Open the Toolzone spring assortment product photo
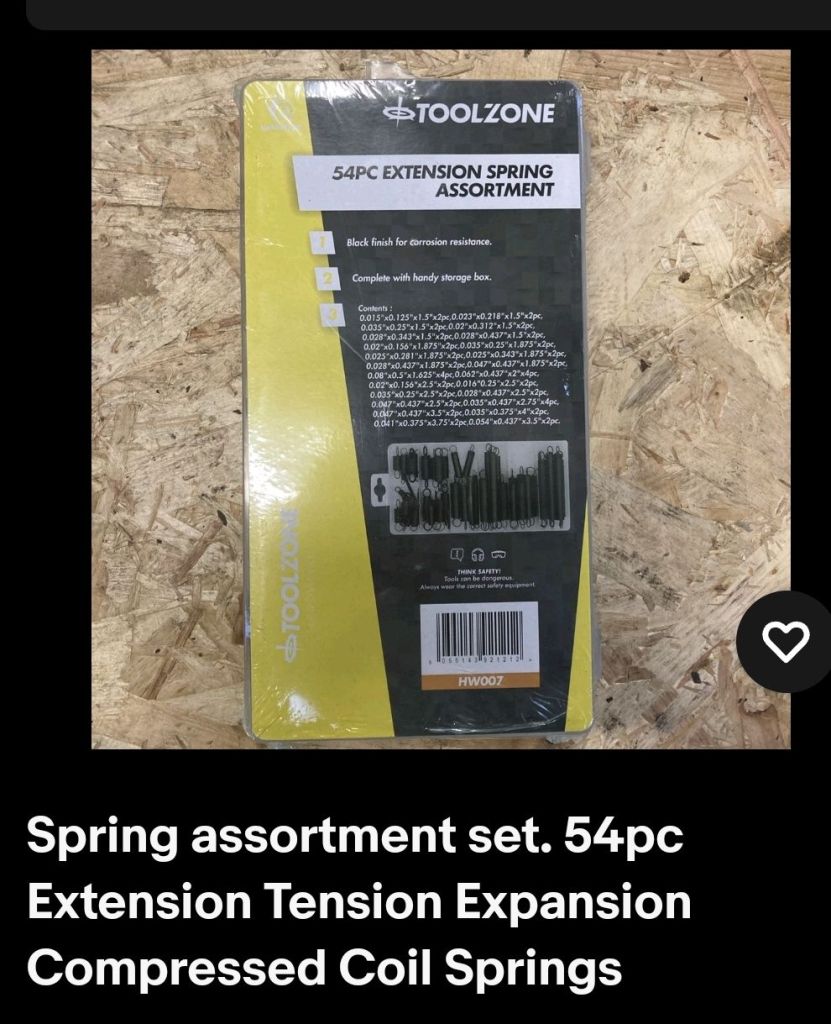Screen dimensions: 831x1024 coord(420,400)
